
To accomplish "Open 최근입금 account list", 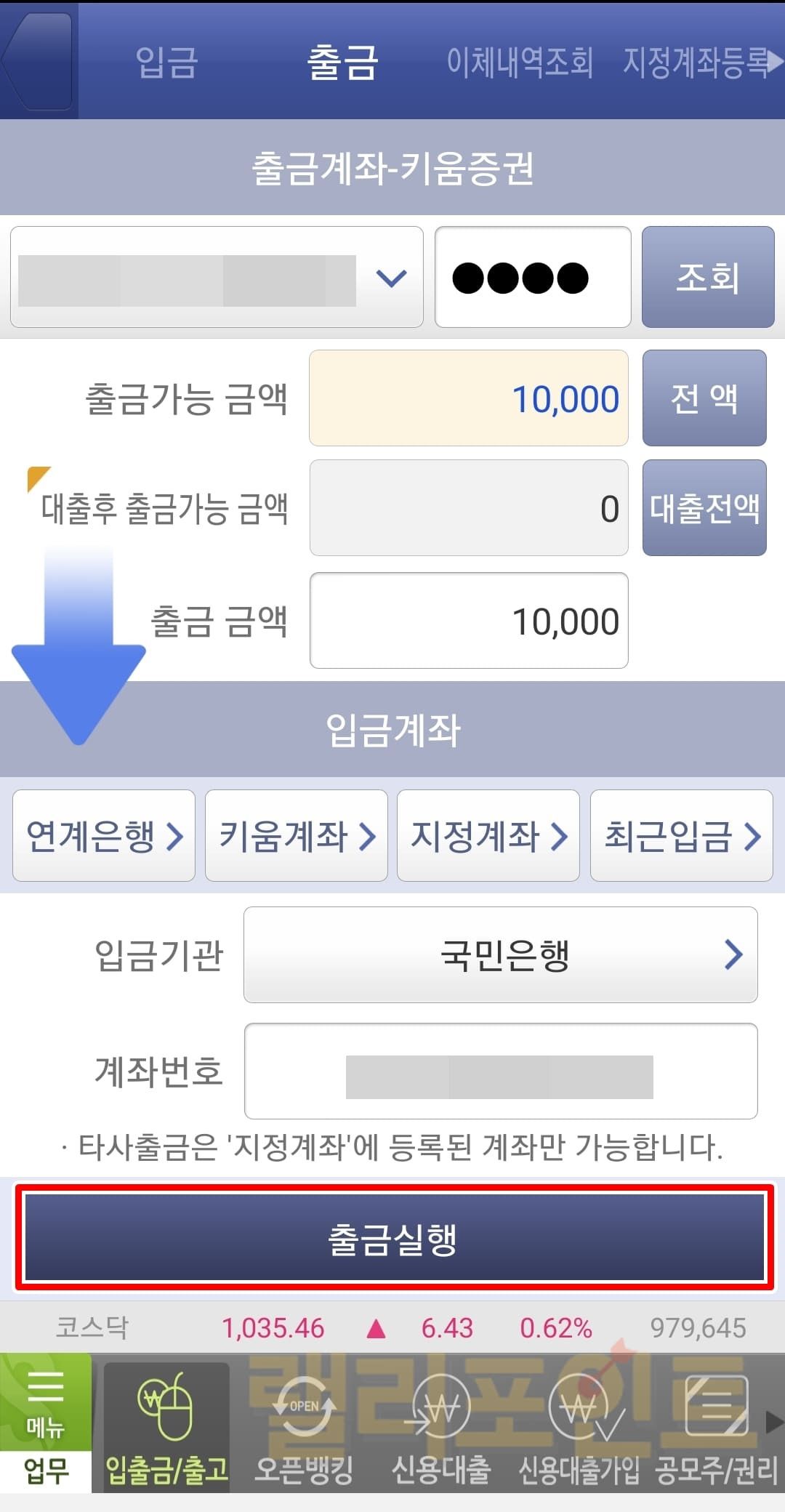I will (x=681, y=836).
